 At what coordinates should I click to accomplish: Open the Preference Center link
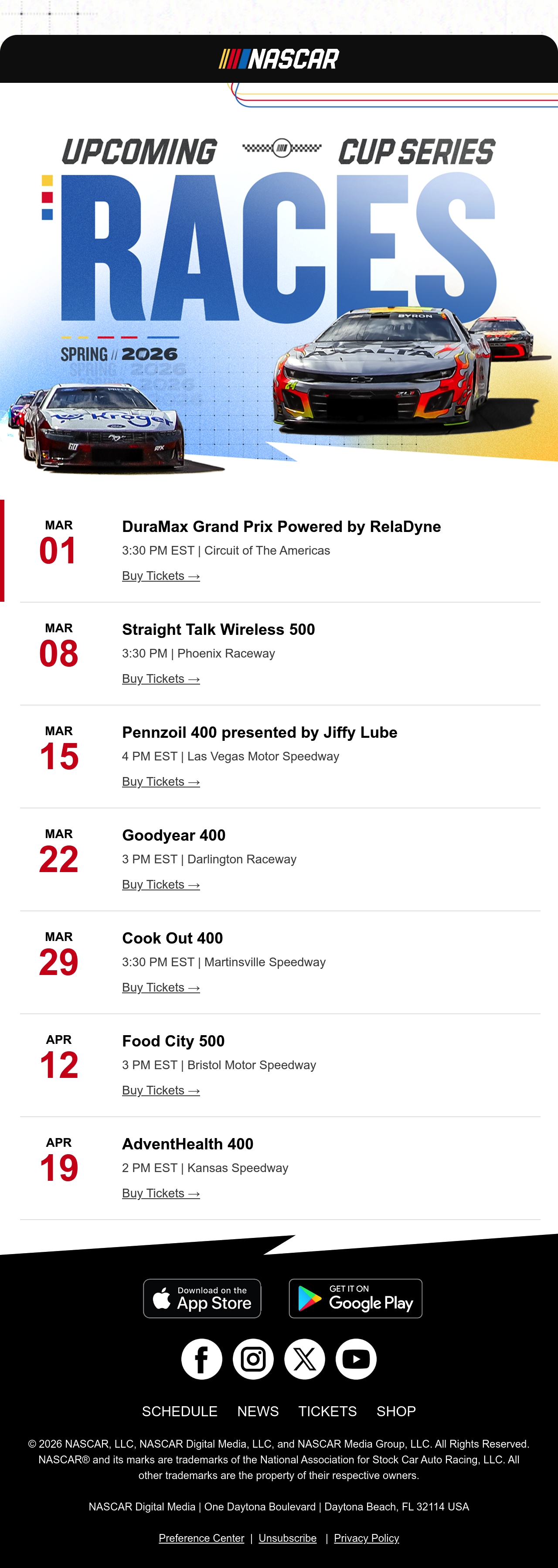[201, 1538]
